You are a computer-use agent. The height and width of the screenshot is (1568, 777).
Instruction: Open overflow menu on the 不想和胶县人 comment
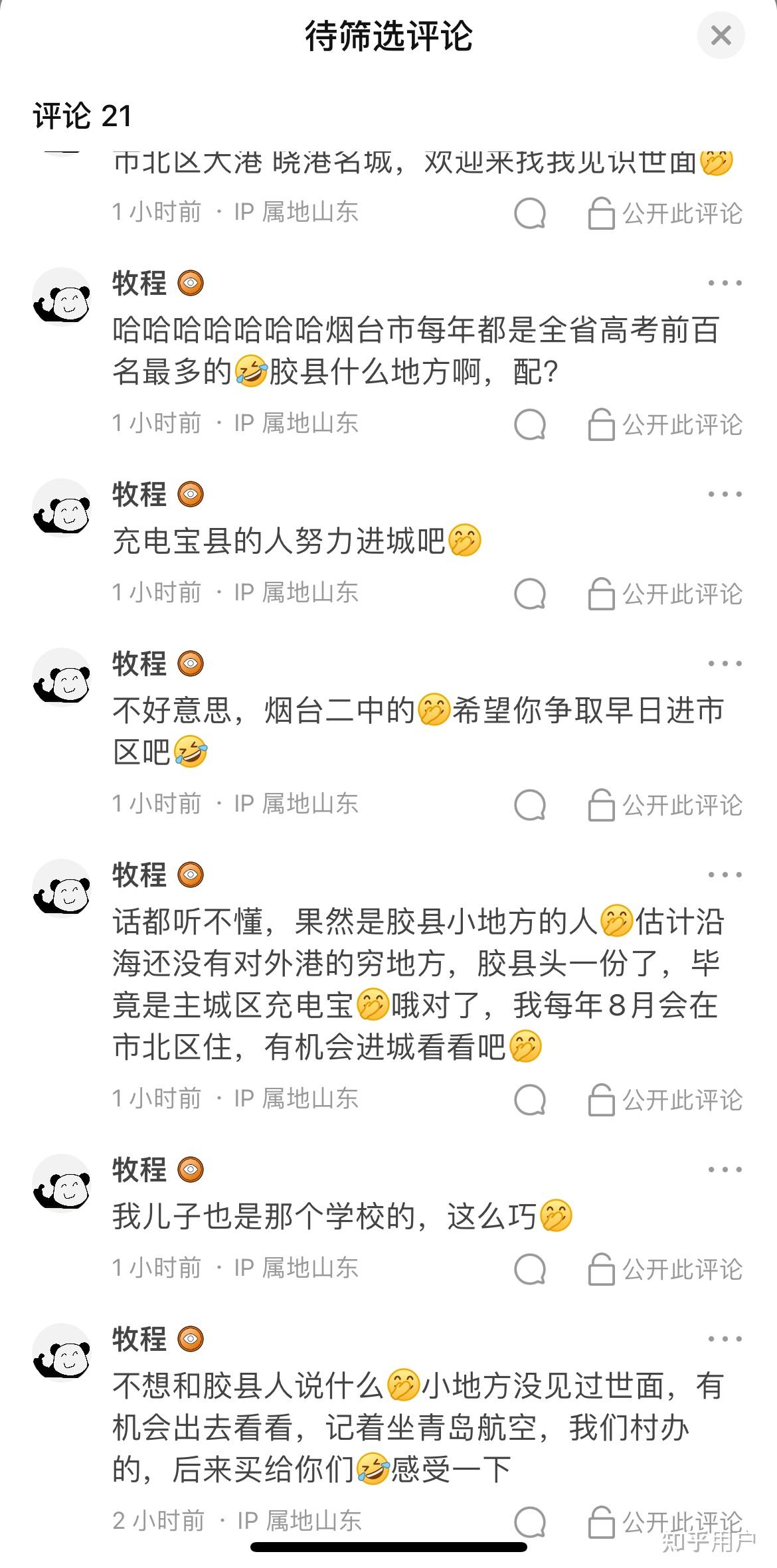pos(725,1339)
